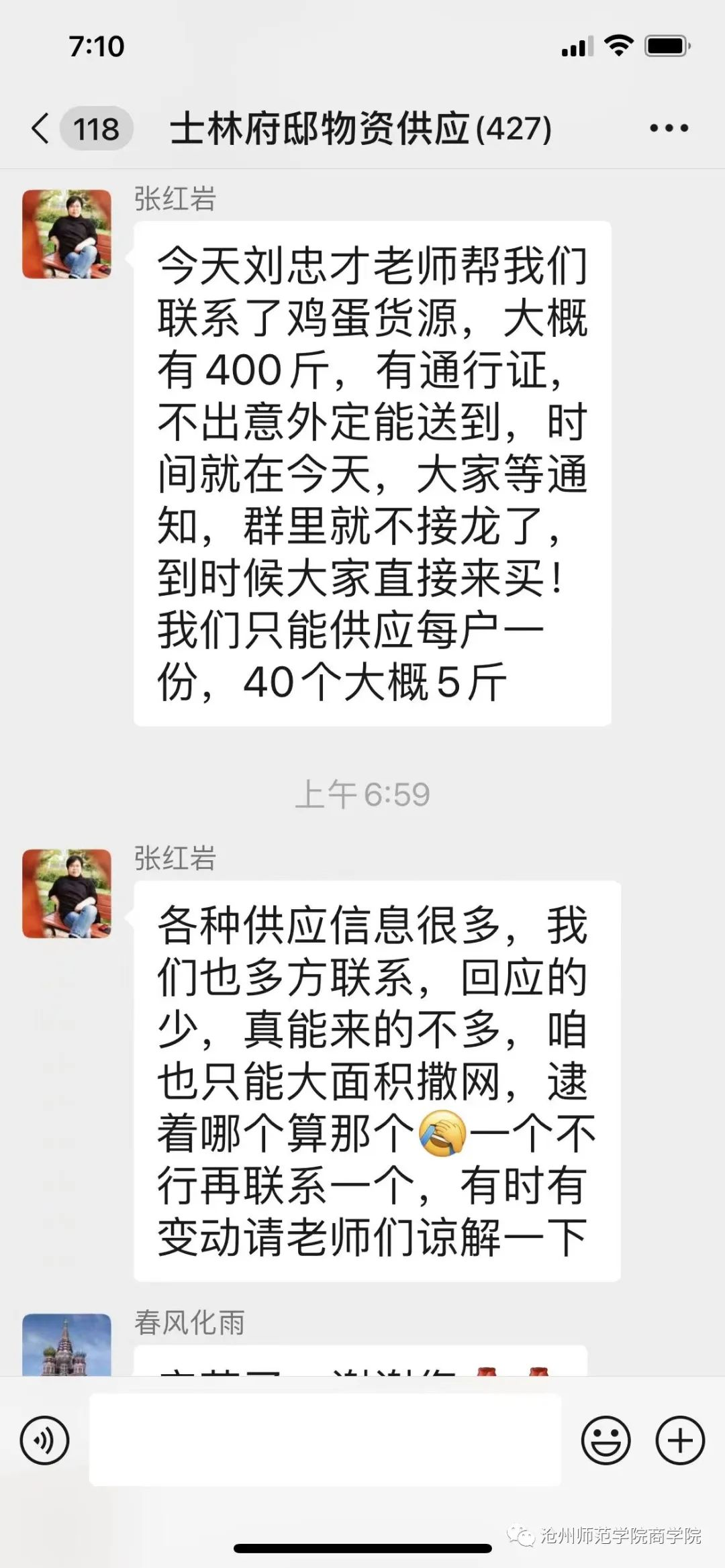Open the plus attachments menu
725x1568 pixels.
tap(679, 1441)
